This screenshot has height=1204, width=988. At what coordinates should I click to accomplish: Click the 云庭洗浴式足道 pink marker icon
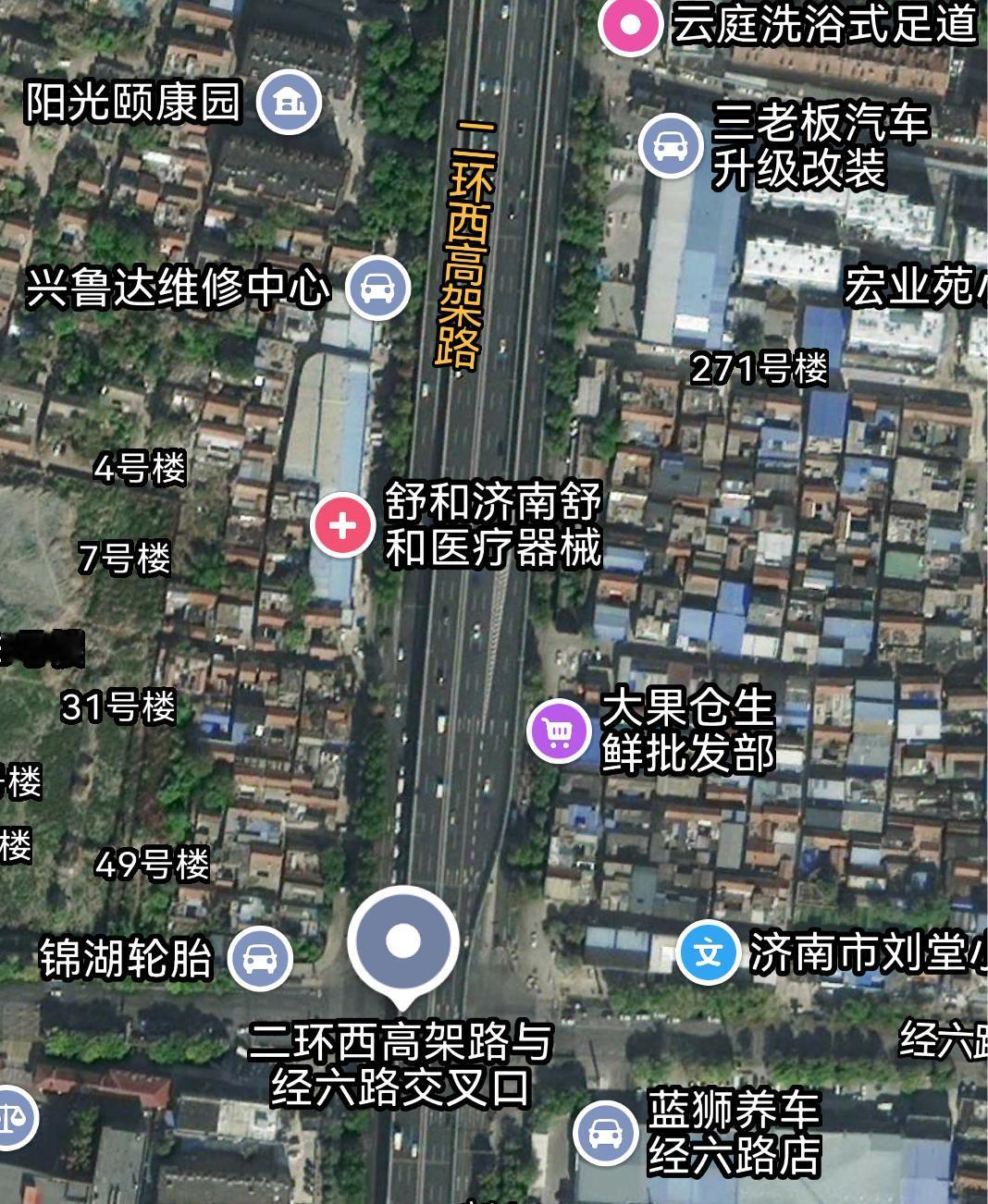[629, 22]
